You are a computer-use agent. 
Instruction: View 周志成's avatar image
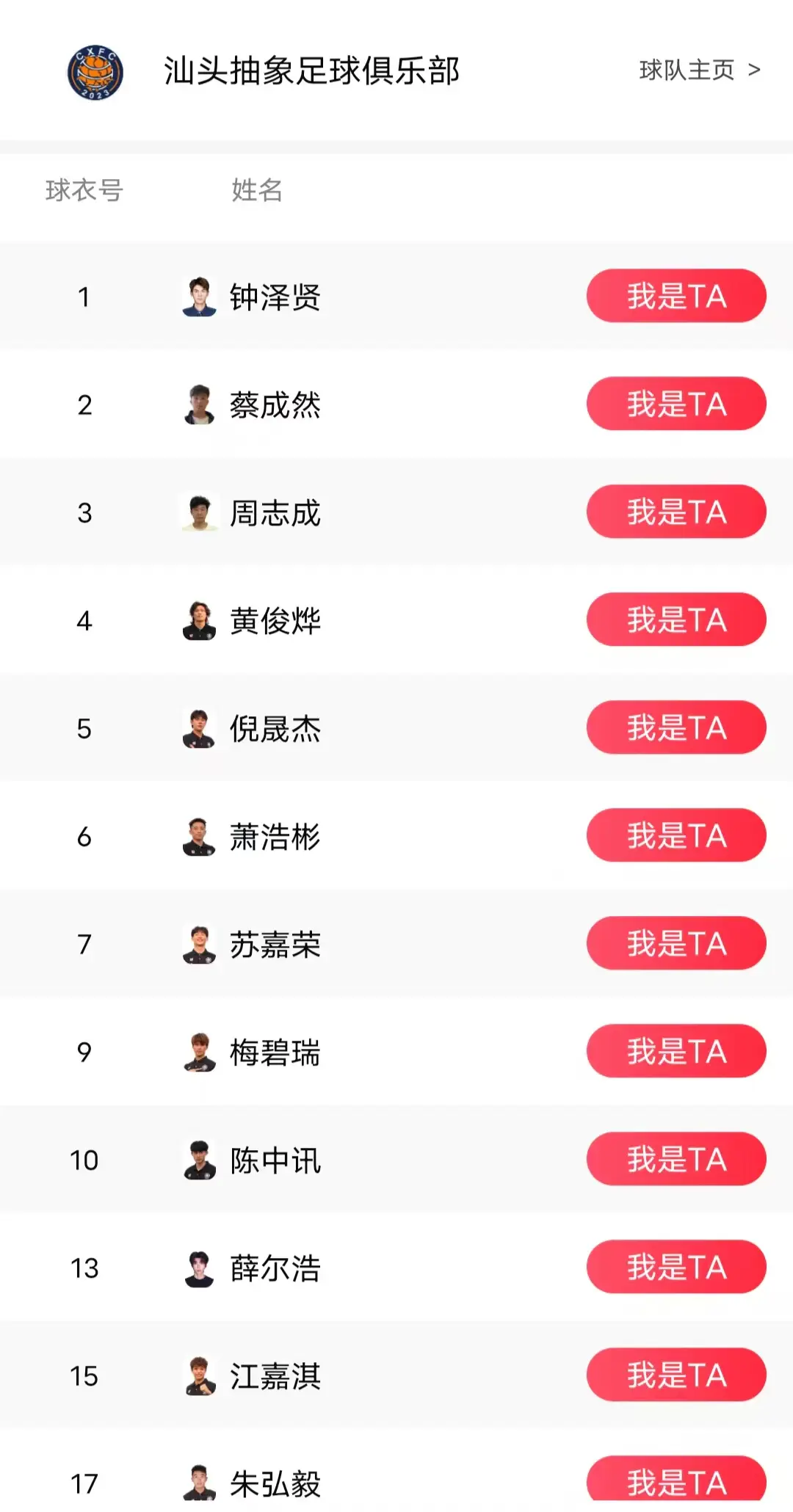197,512
